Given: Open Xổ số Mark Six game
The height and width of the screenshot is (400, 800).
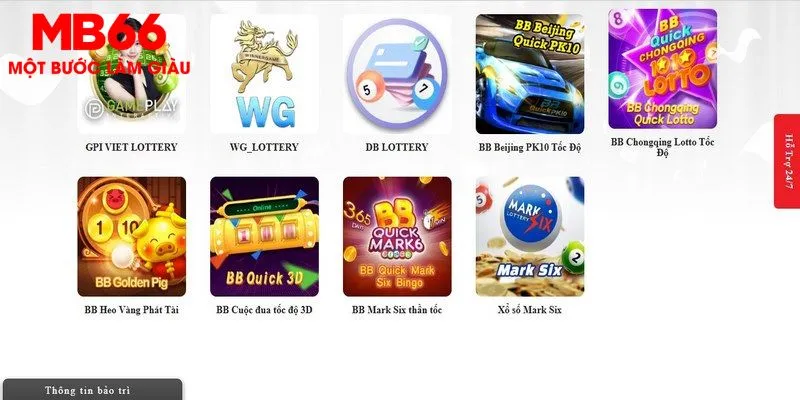Looking at the screenshot, I should tap(530, 237).
